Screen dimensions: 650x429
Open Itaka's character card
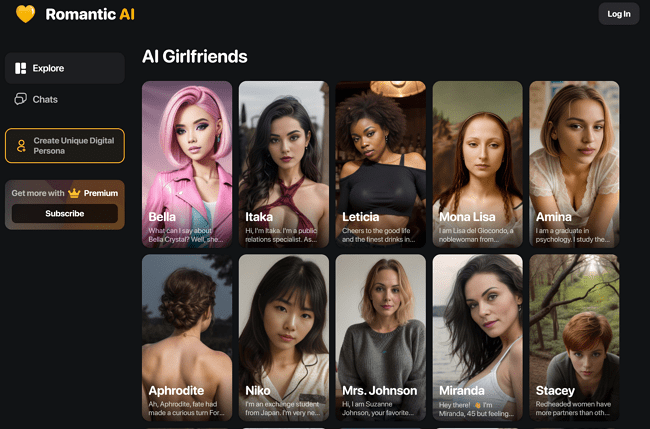(284, 162)
